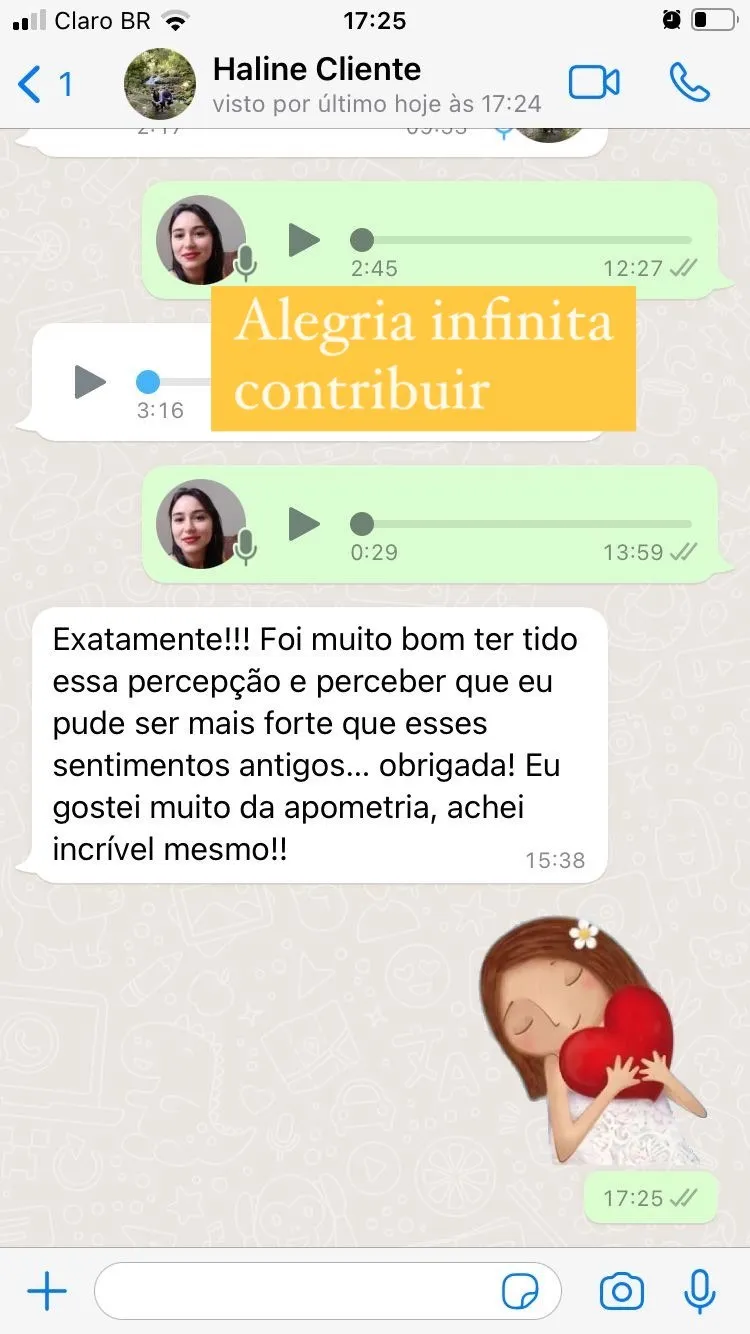Tap the message input field to type
Screen dimensions: 750x1334
click(x=300, y=1291)
